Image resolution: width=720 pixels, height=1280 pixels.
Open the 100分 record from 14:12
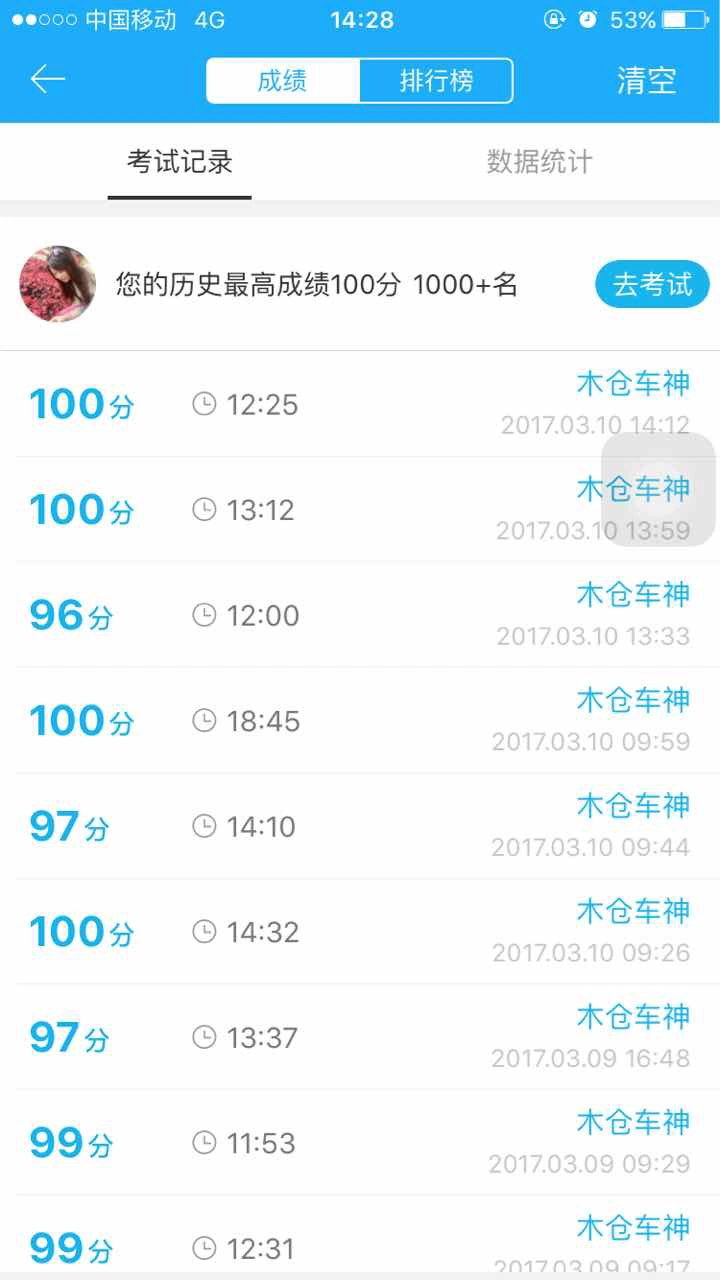coord(360,404)
